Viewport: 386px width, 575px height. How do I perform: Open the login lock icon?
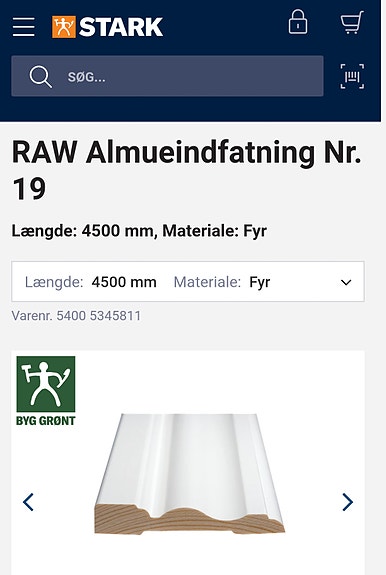tap(298, 22)
